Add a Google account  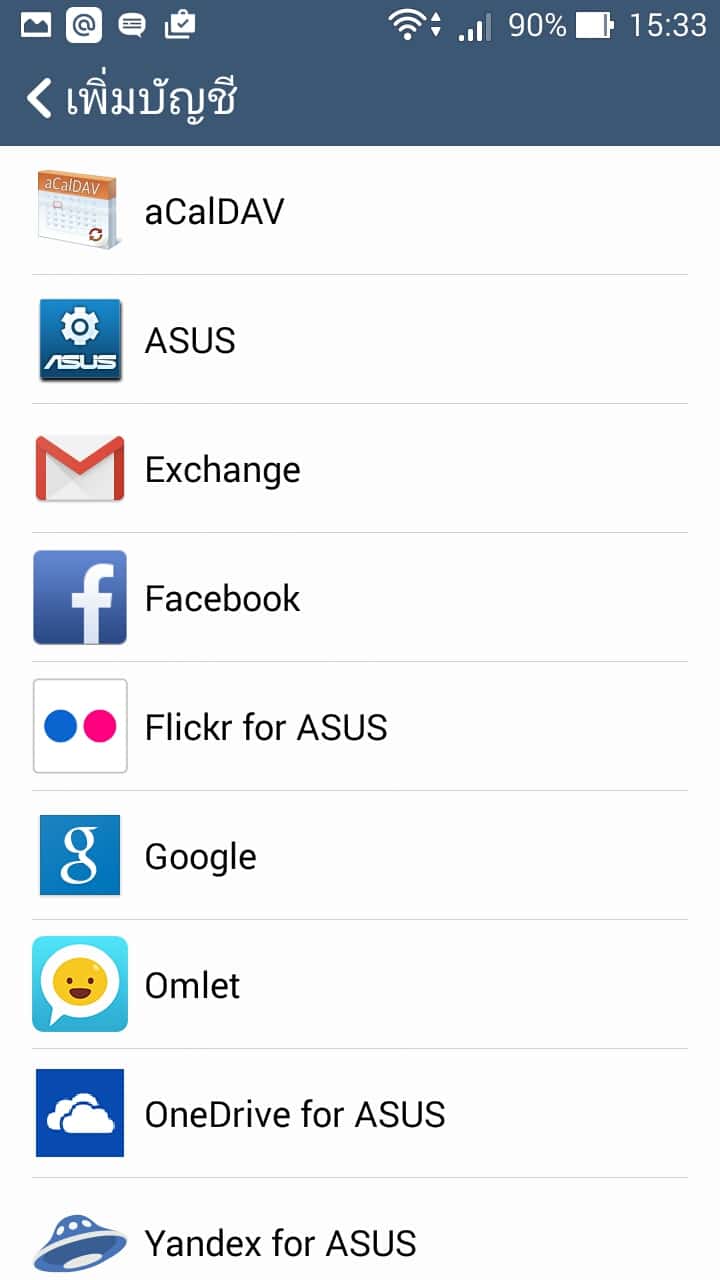tap(200, 855)
